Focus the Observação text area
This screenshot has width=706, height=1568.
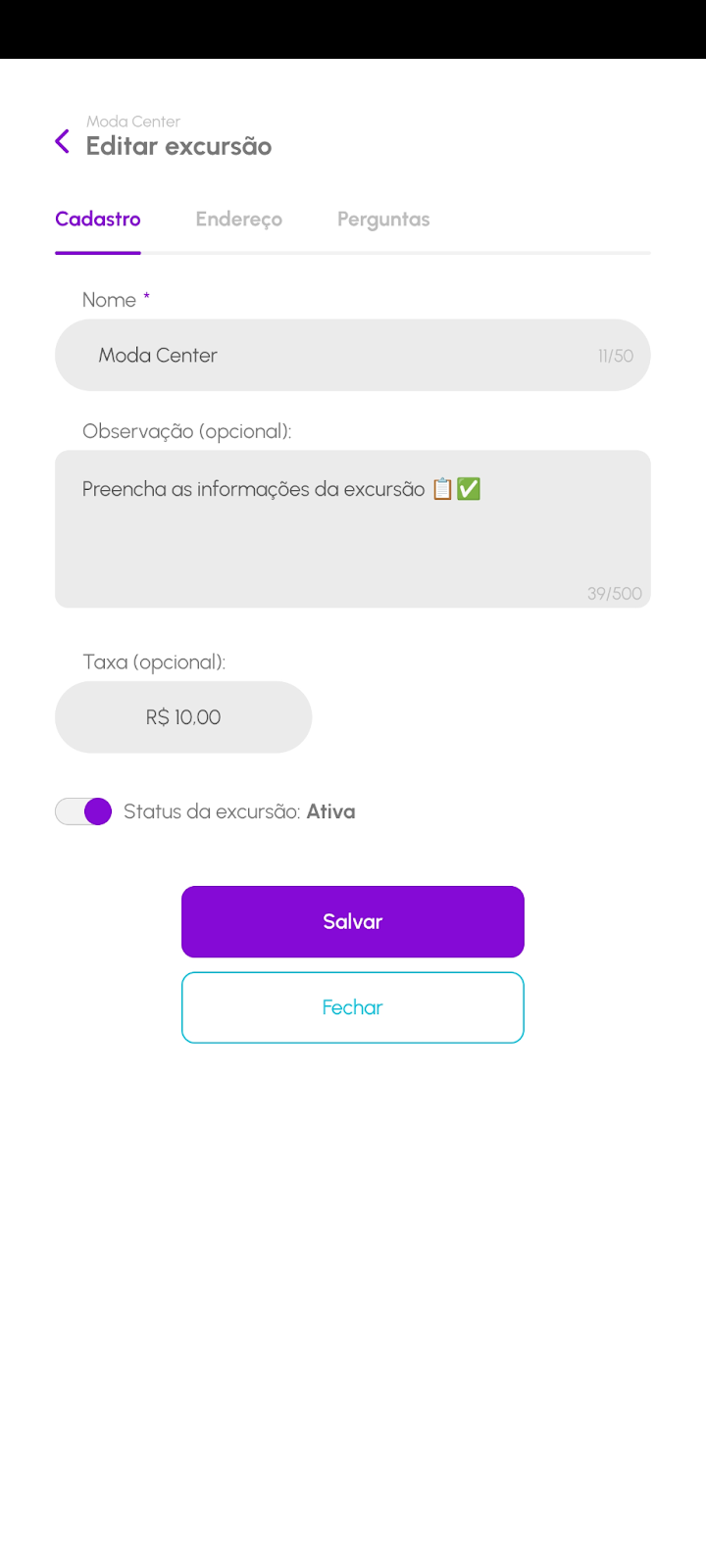pos(352,529)
